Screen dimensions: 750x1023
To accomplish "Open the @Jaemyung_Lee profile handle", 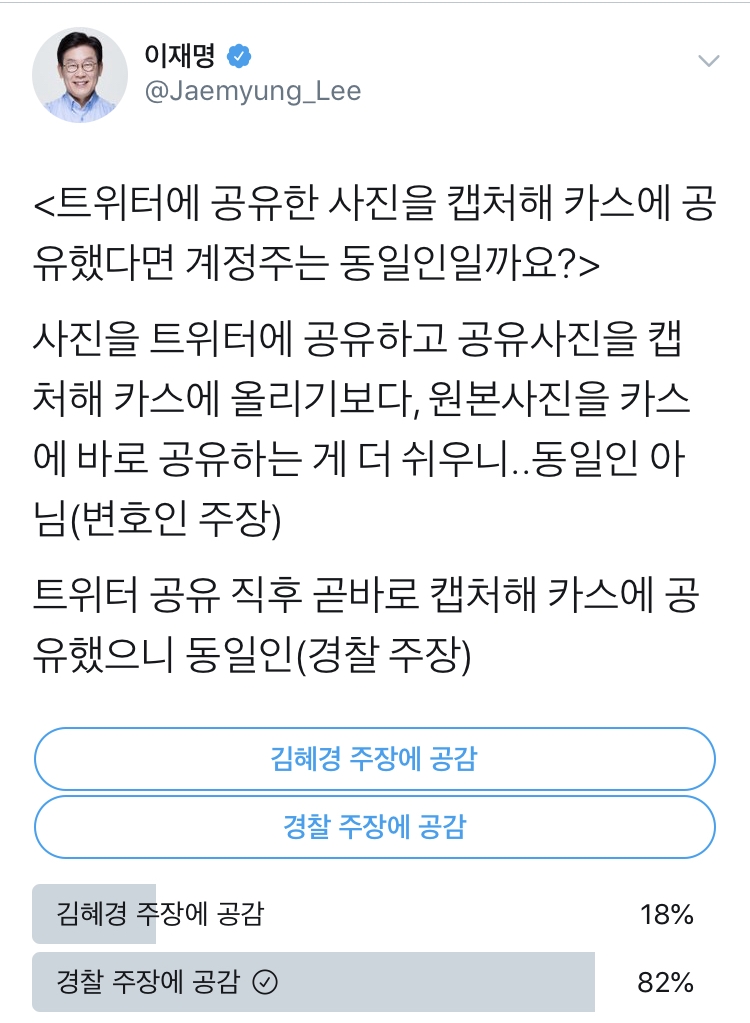I will pyautogui.click(x=253, y=92).
